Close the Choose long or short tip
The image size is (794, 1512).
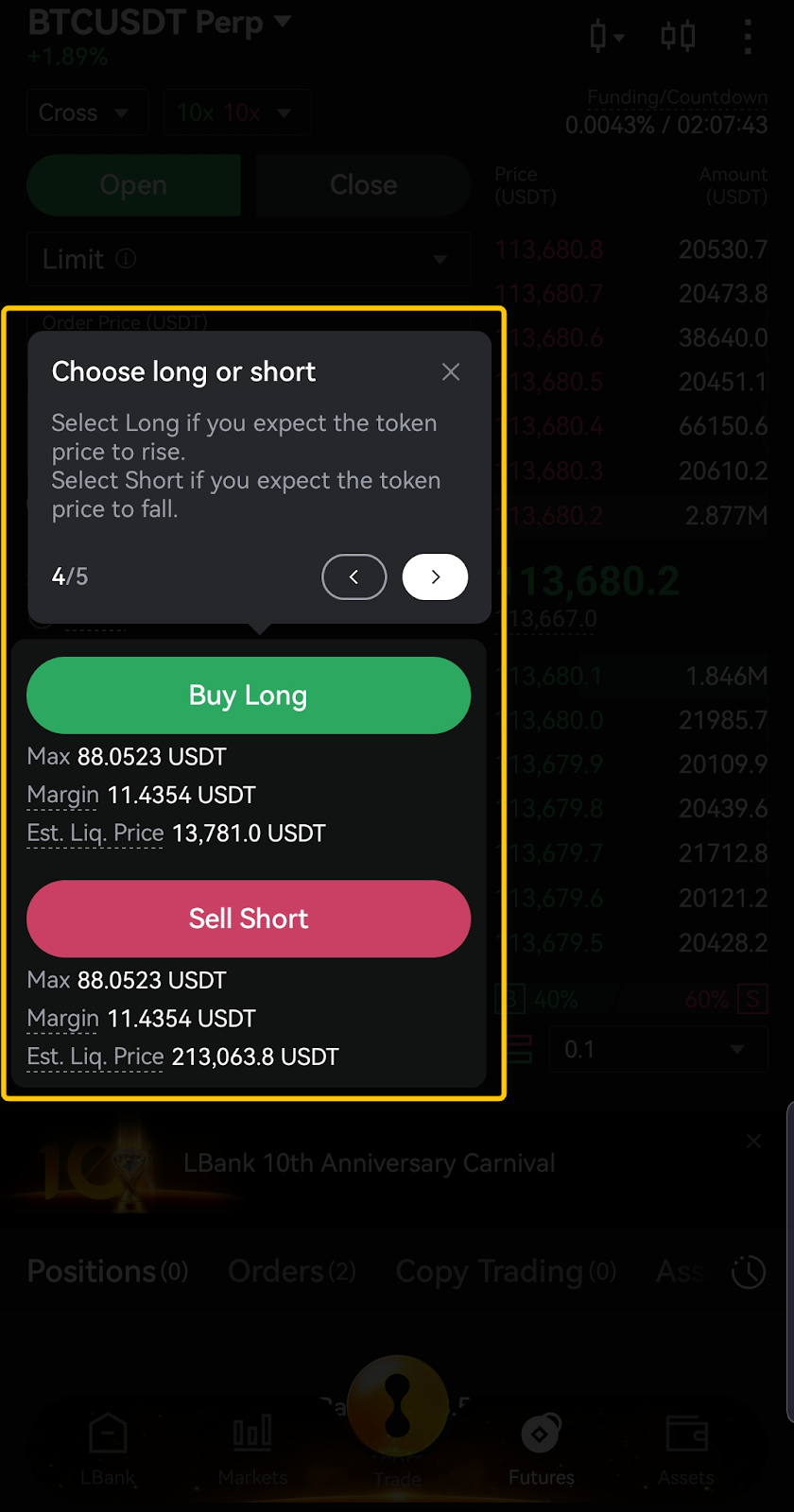[451, 372]
